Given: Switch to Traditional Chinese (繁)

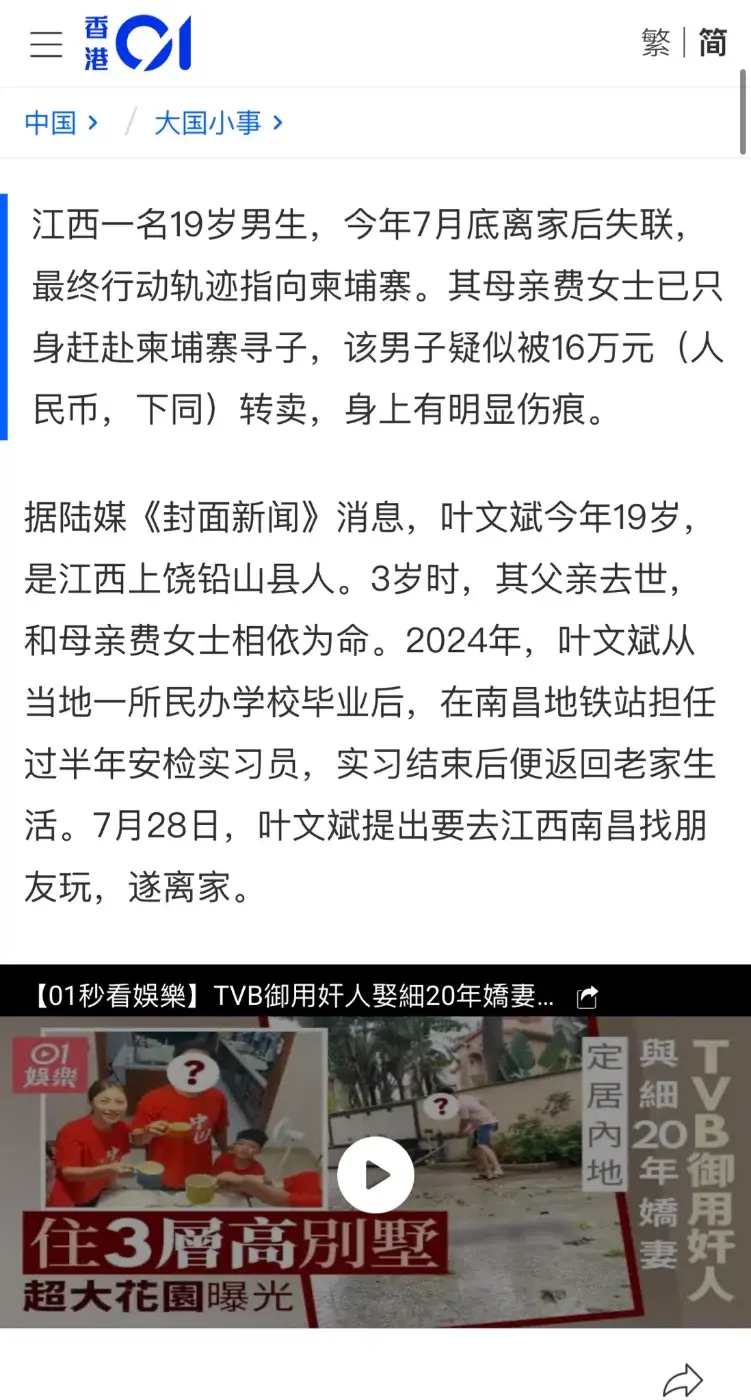Looking at the screenshot, I should coord(656,43).
